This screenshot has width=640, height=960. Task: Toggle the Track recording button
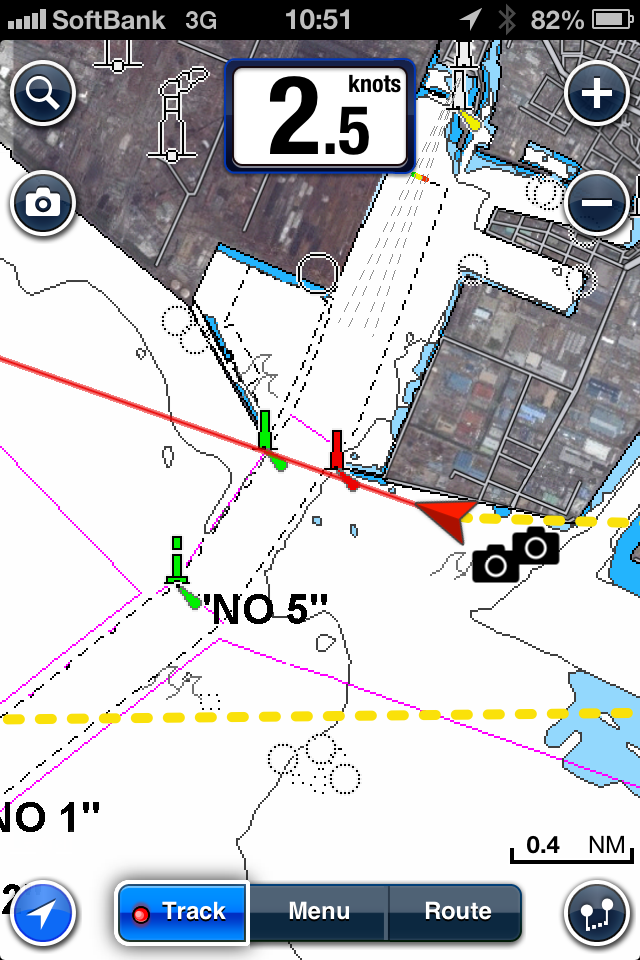pyautogui.click(x=183, y=912)
